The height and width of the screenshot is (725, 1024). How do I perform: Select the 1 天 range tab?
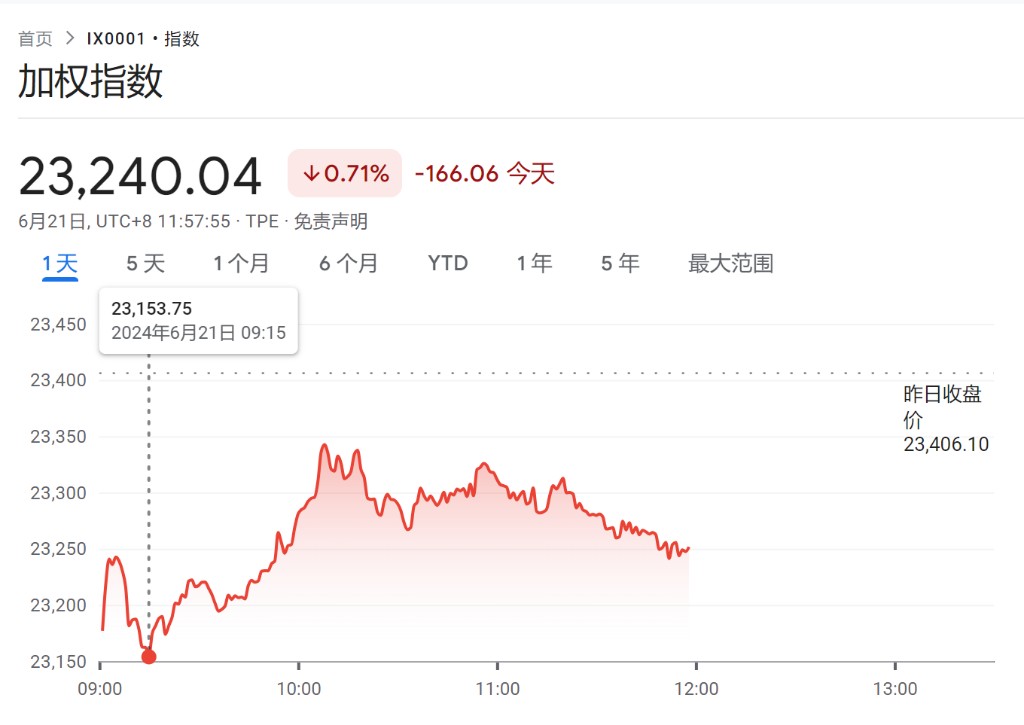tap(60, 264)
